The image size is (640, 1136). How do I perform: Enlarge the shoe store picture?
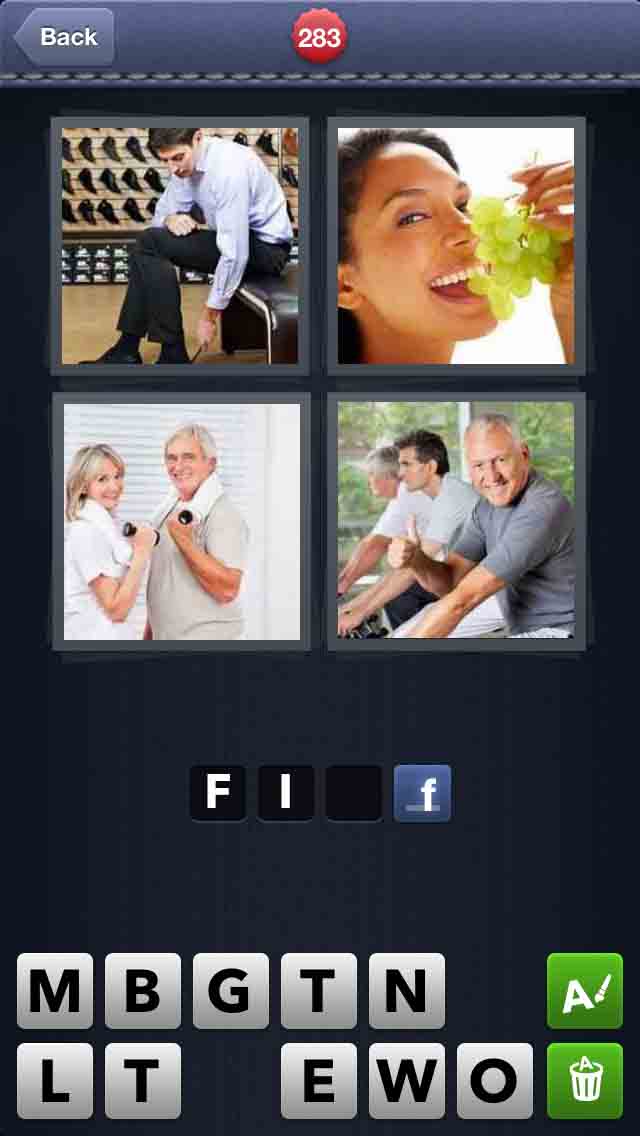pos(180,245)
